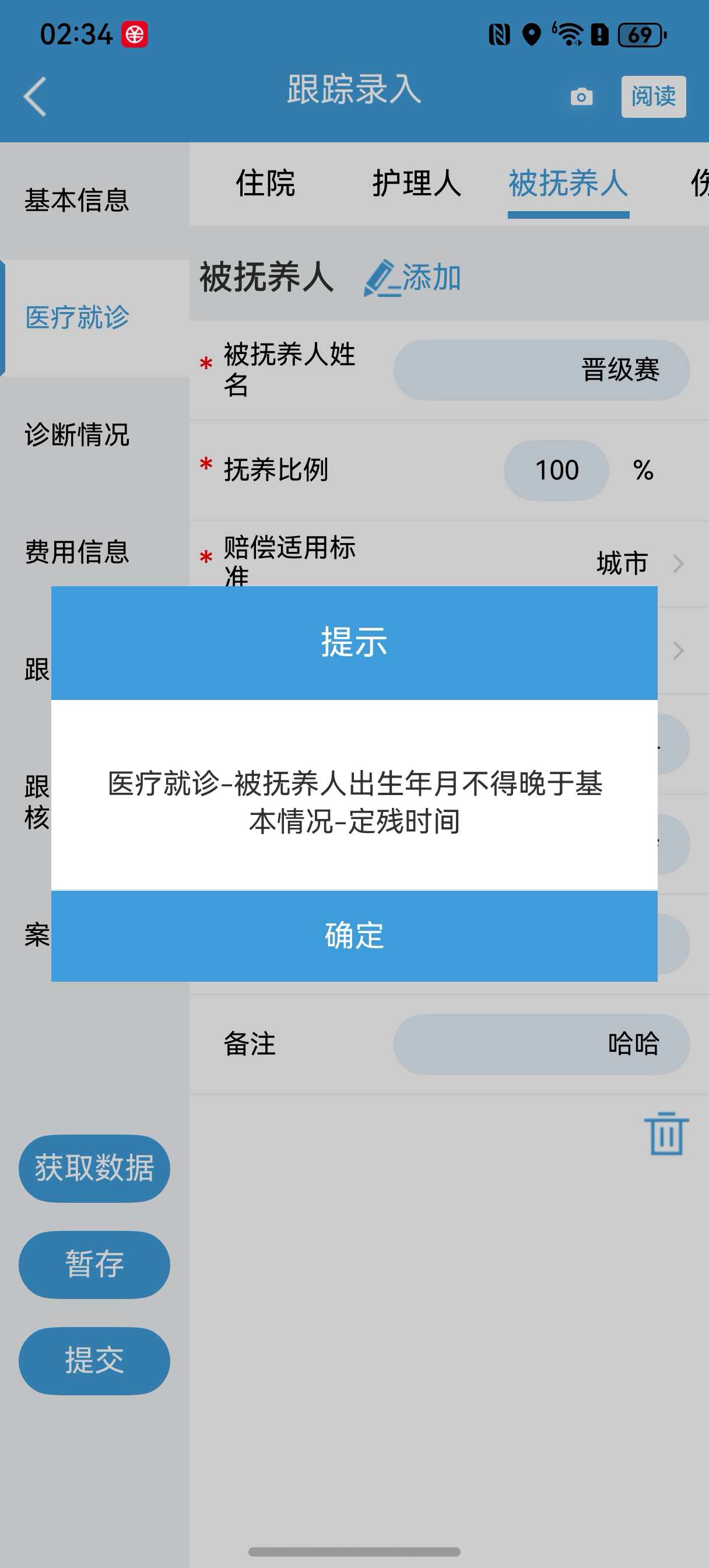Open the 赔偿适用标准 dropdown
Image resolution: width=709 pixels, height=1568 pixels.
point(448,563)
